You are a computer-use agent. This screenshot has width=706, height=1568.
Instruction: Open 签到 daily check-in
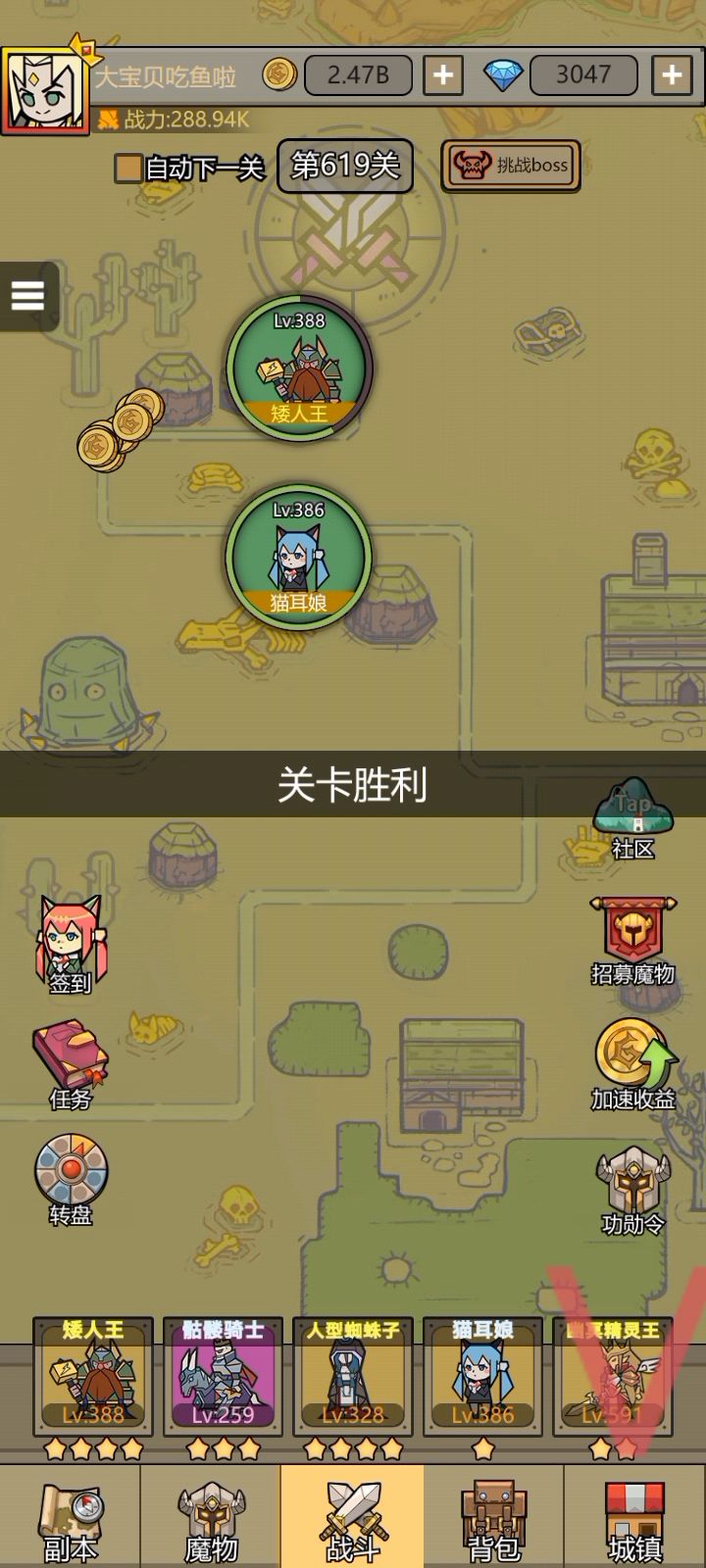click(70, 946)
